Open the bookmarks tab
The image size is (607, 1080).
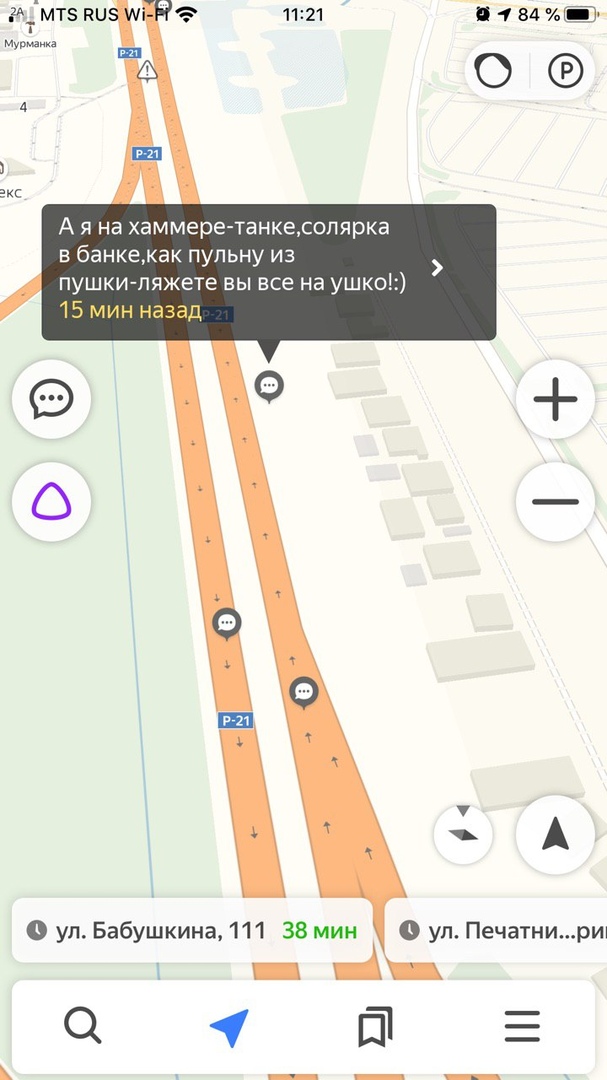[x=375, y=1026]
